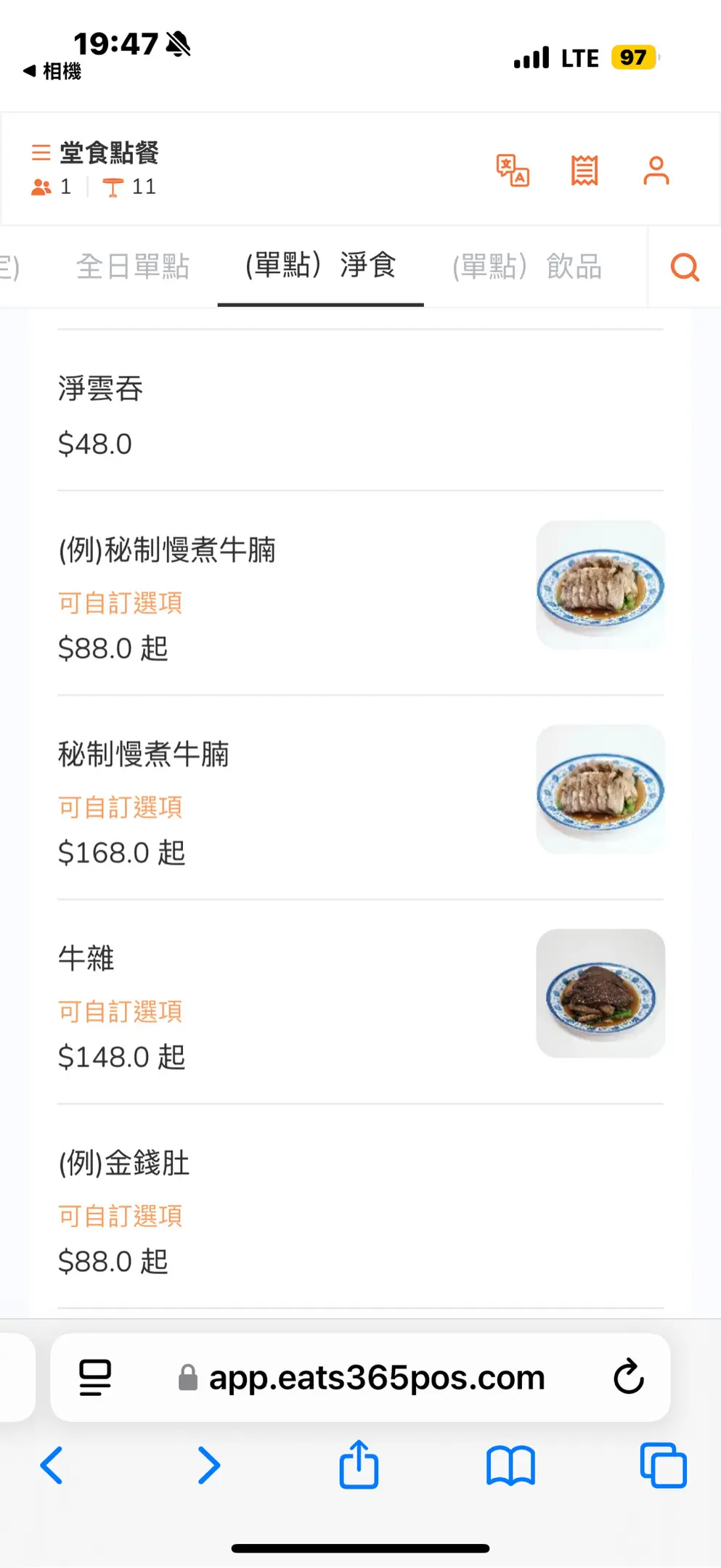This screenshot has height=1568, width=721.
Task: Select the (單點) 淨食 tab
Action: pos(320,266)
